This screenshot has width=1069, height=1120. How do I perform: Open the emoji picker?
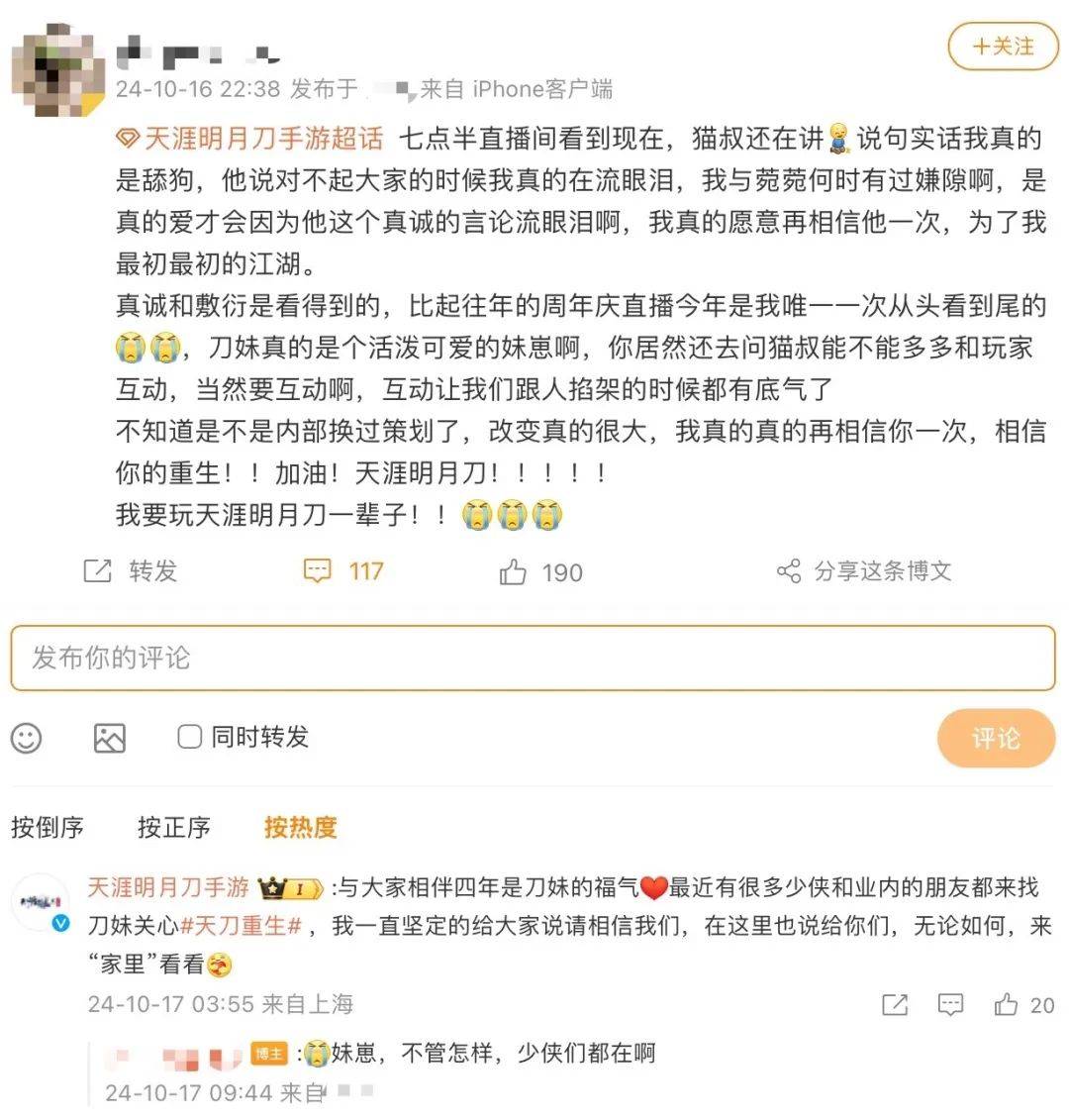coord(27,738)
